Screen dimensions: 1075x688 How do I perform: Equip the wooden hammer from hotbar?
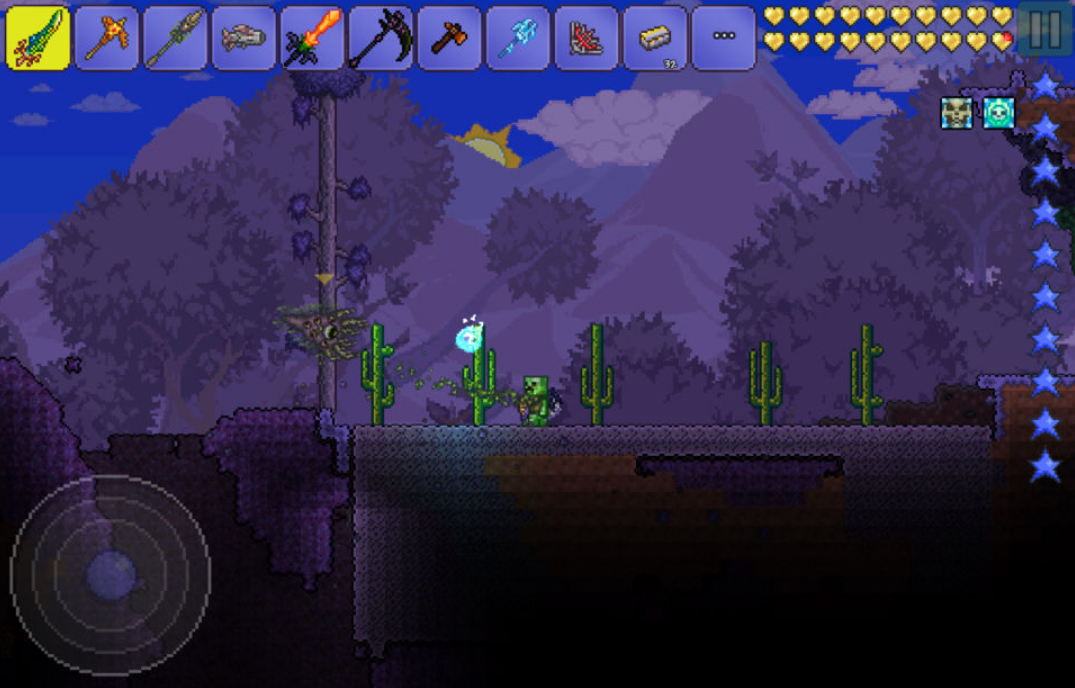point(449,38)
